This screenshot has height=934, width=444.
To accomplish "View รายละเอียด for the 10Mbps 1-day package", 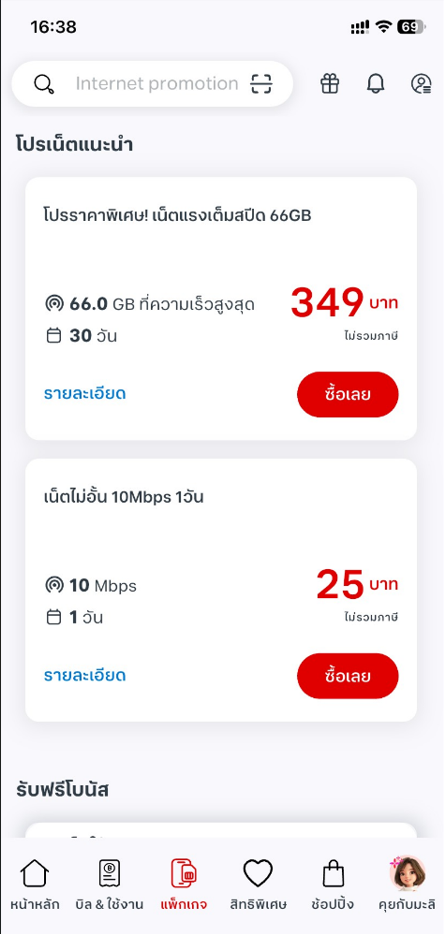I will pyautogui.click(x=85, y=675).
